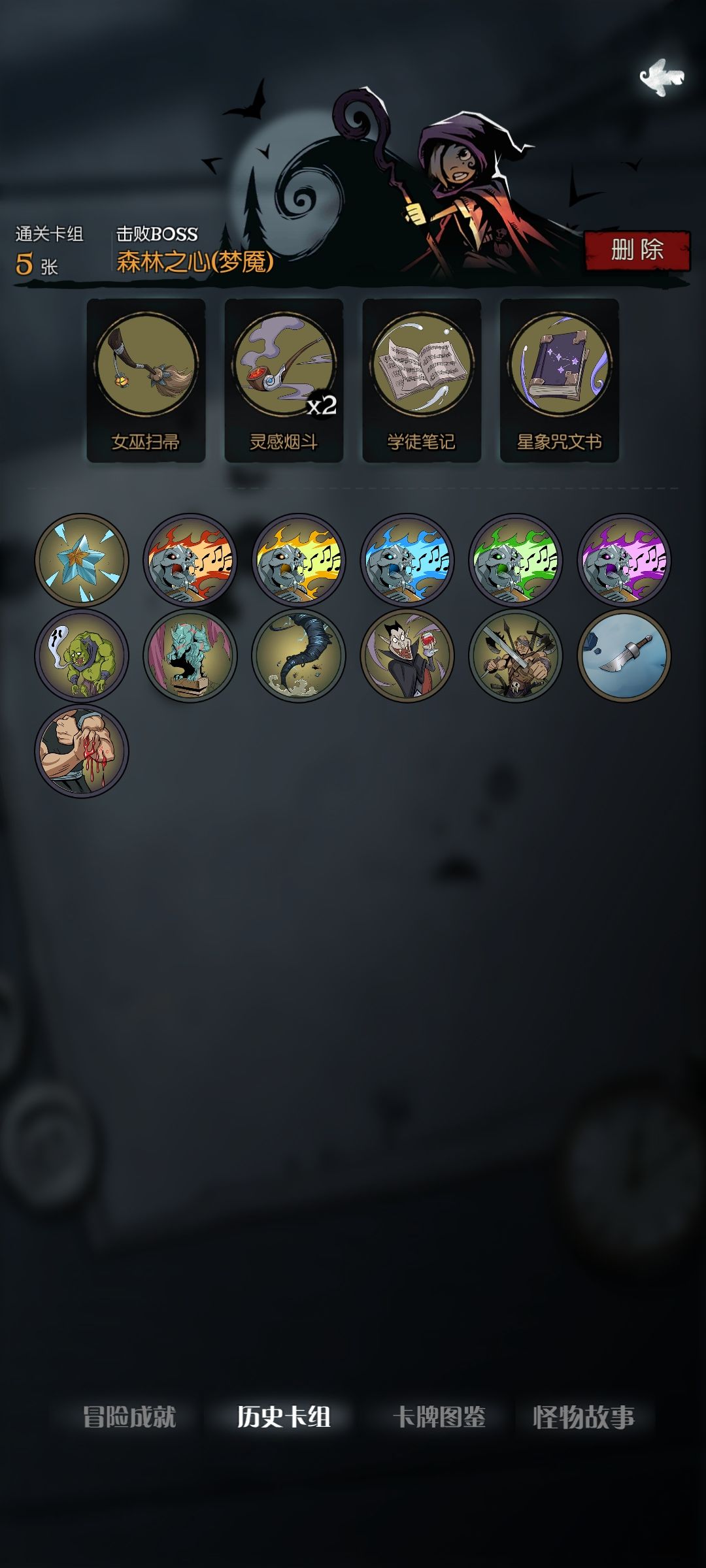Image resolution: width=706 pixels, height=1568 pixels.
Task: Open the red flaming skeleton music card
Action: pos(189,559)
